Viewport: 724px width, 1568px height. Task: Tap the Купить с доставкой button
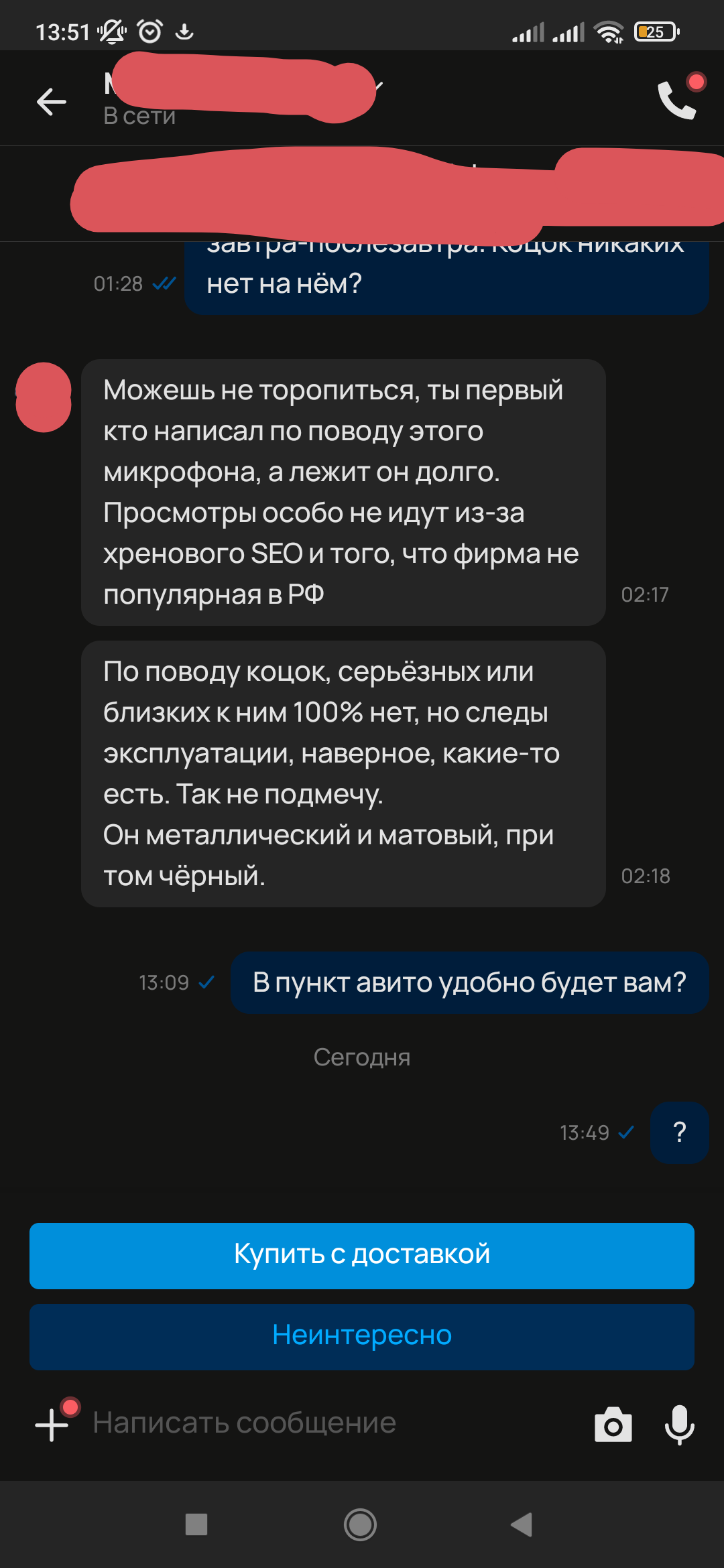point(362,1255)
